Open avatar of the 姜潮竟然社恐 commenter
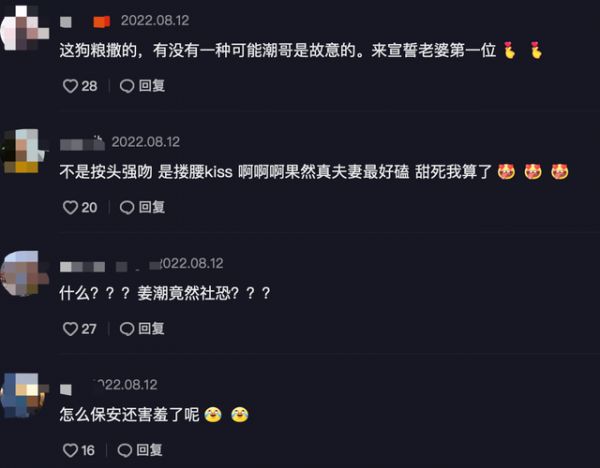600x468 pixels. 22,273
